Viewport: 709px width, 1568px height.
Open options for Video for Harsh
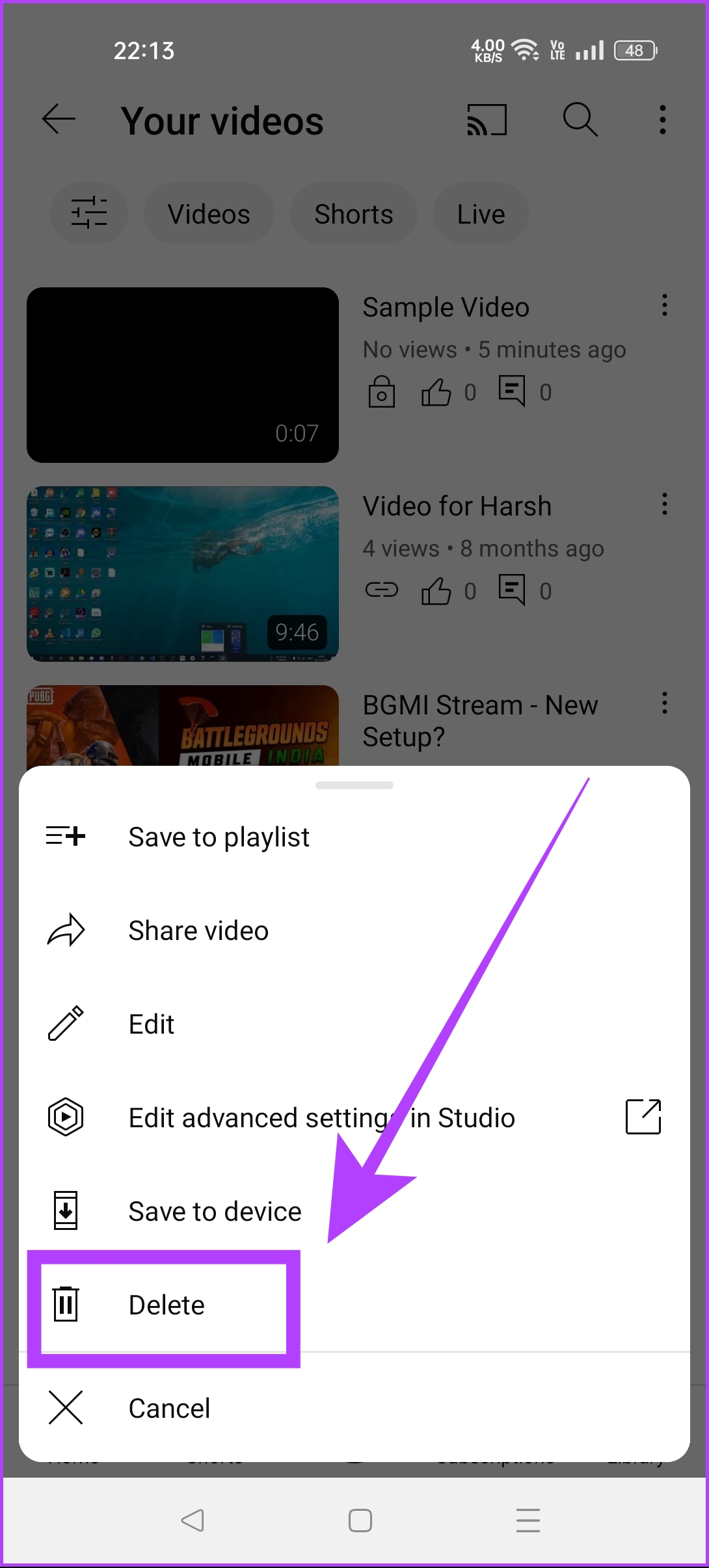click(665, 504)
